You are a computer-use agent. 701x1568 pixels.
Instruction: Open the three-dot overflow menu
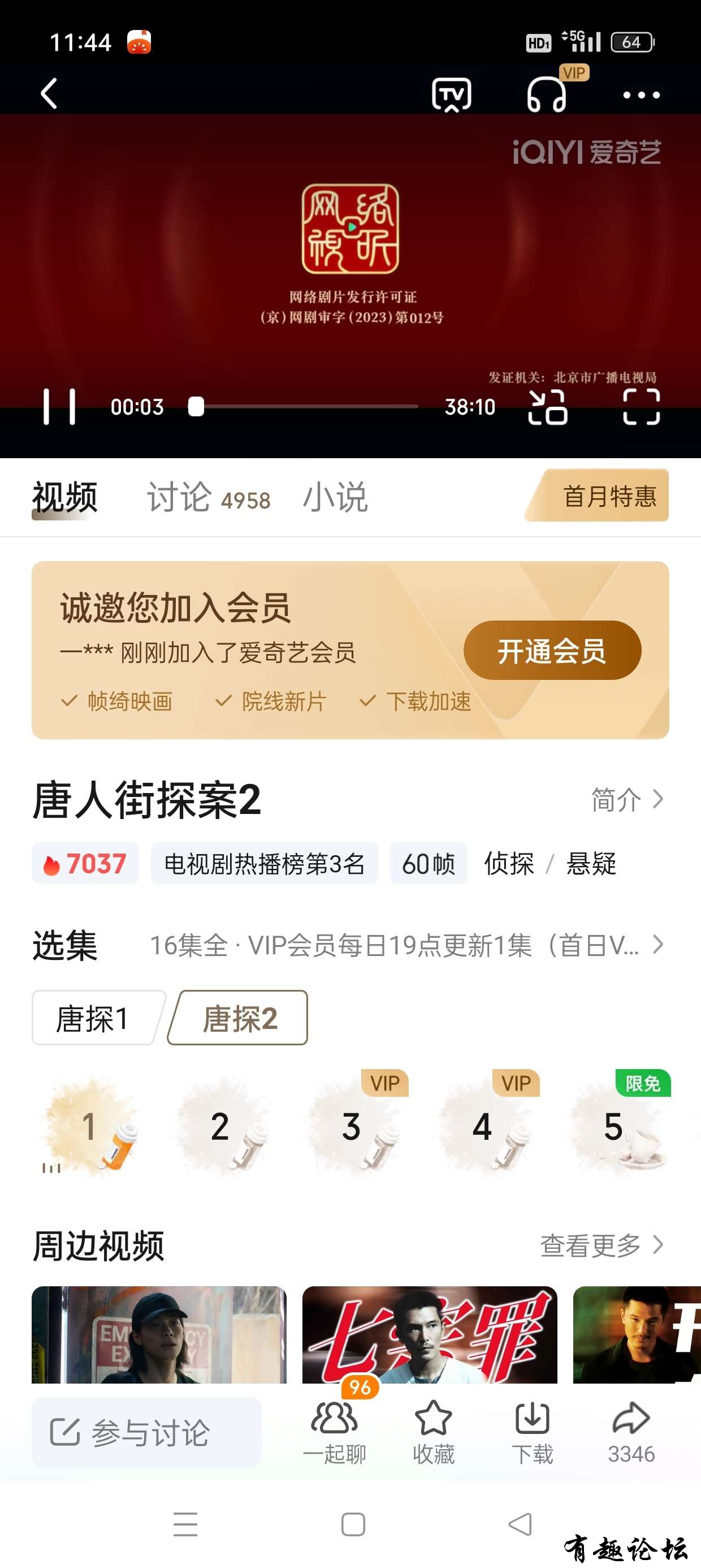(641, 95)
